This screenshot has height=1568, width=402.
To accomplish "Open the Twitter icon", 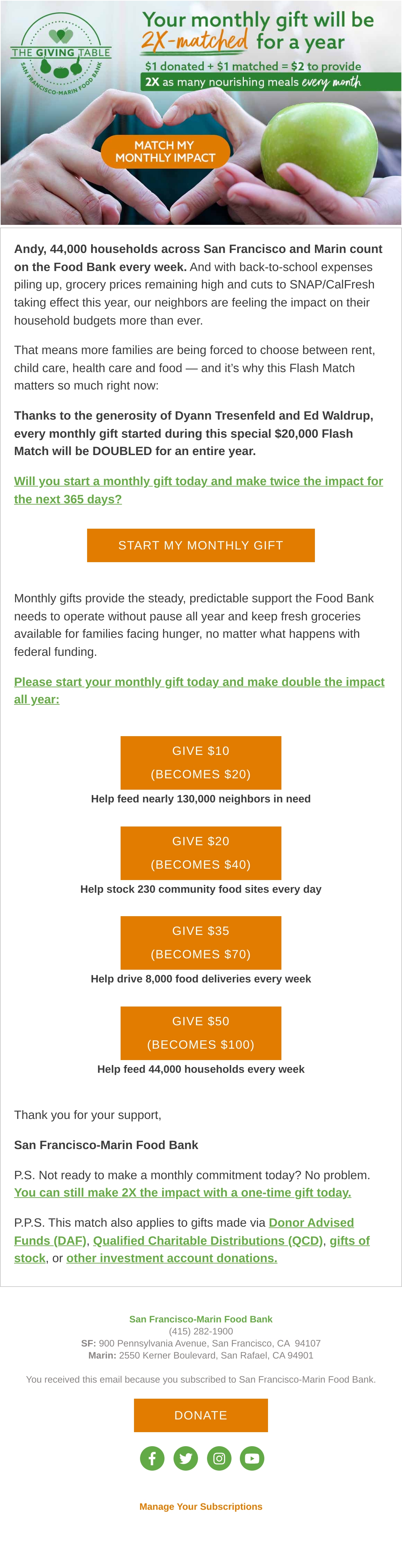I will (x=186, y=1459).
